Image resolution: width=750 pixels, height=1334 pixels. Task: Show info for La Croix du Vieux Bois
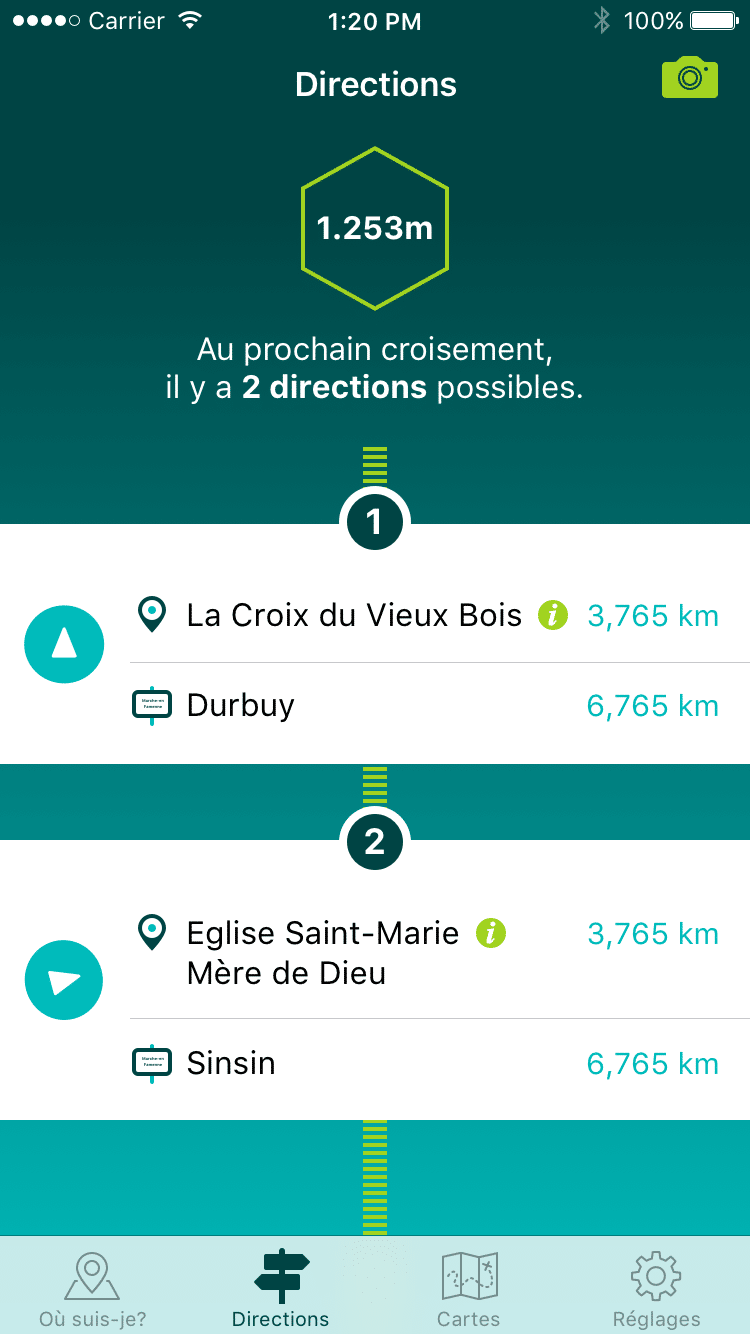point(553,615)
